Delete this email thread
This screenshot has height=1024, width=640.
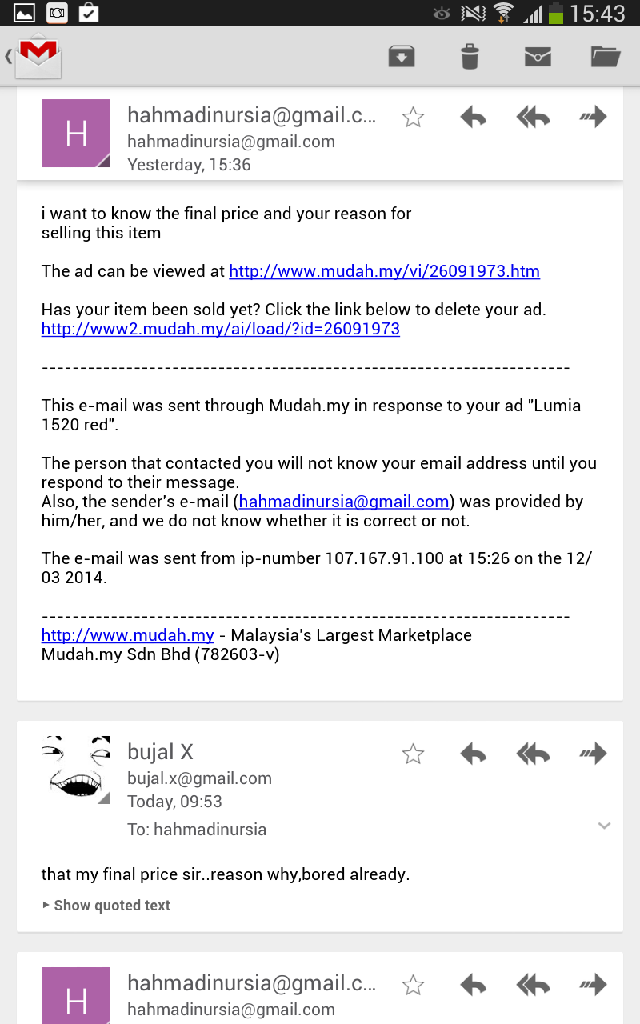click(x=469, y=56)
